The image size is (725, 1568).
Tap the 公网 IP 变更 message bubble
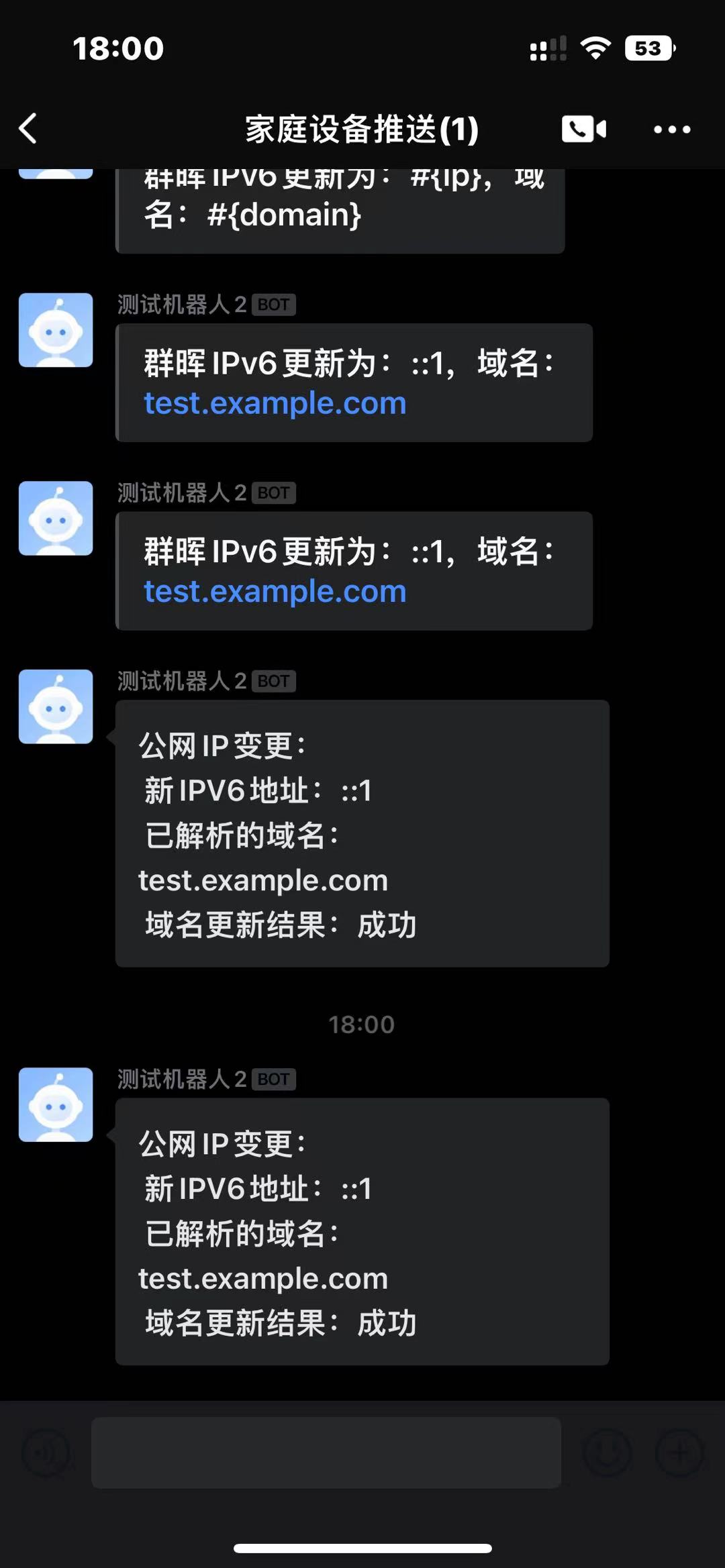click(x=362, y=832)
